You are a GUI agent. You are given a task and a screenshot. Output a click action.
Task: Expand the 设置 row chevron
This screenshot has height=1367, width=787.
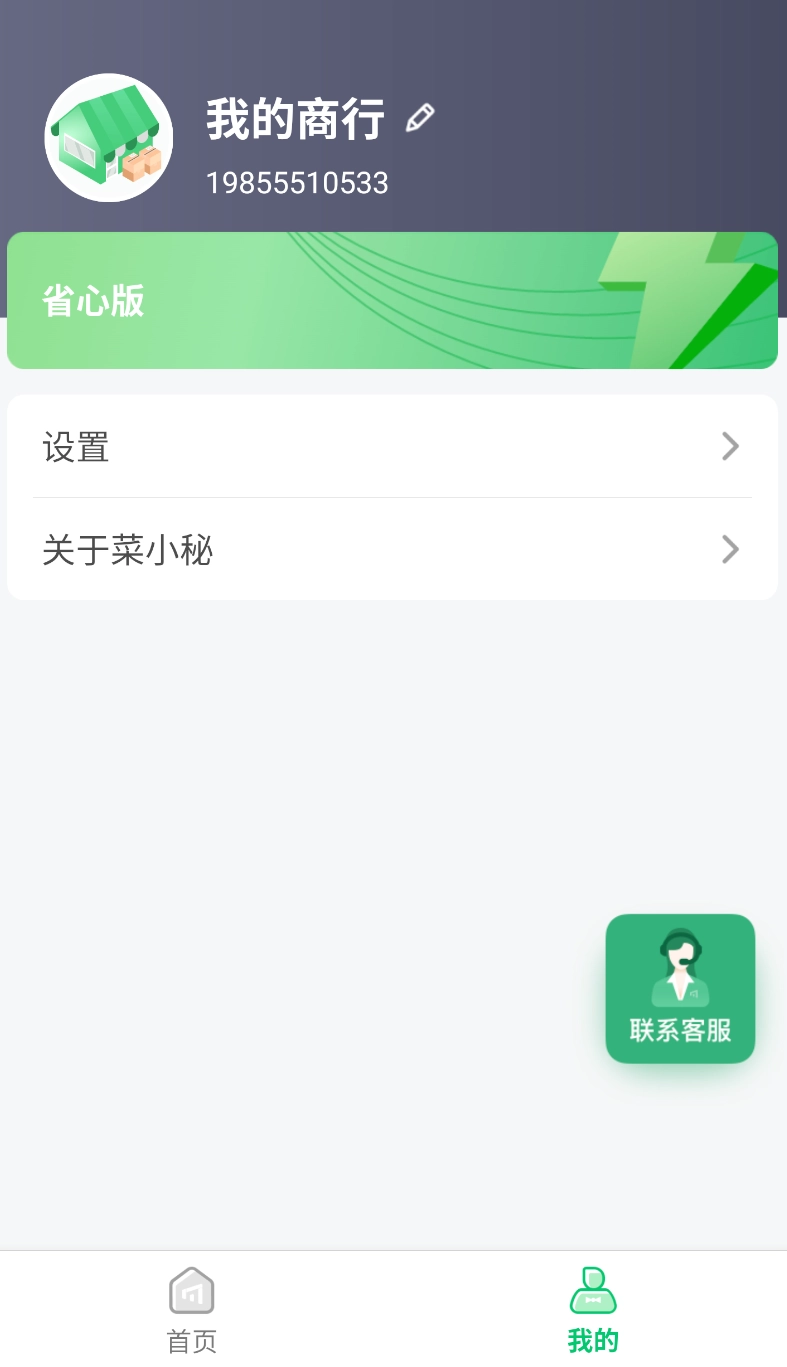click(x=729, y=446)
